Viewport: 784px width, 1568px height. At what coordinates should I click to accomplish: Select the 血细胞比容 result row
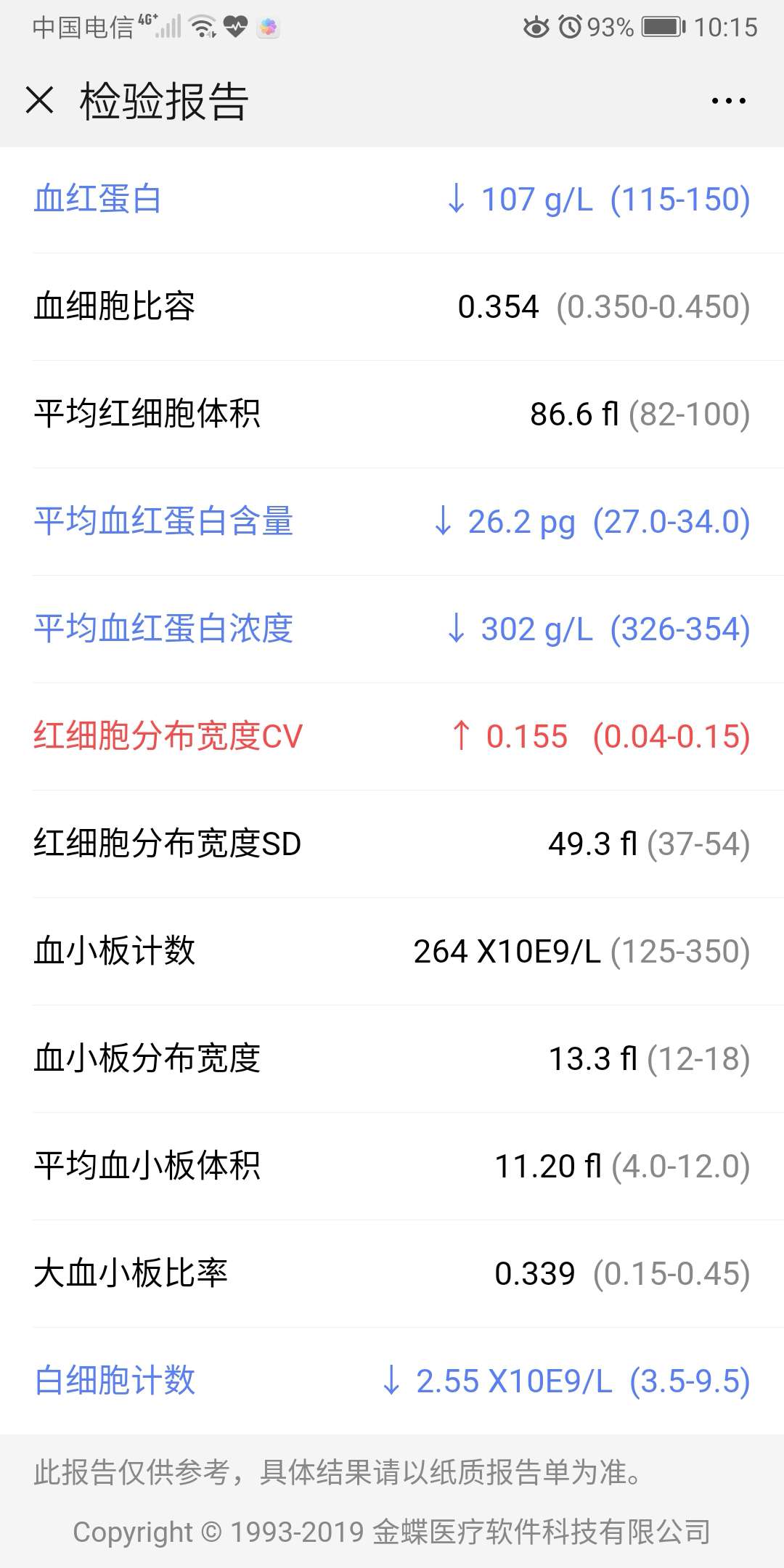point(392,306)
